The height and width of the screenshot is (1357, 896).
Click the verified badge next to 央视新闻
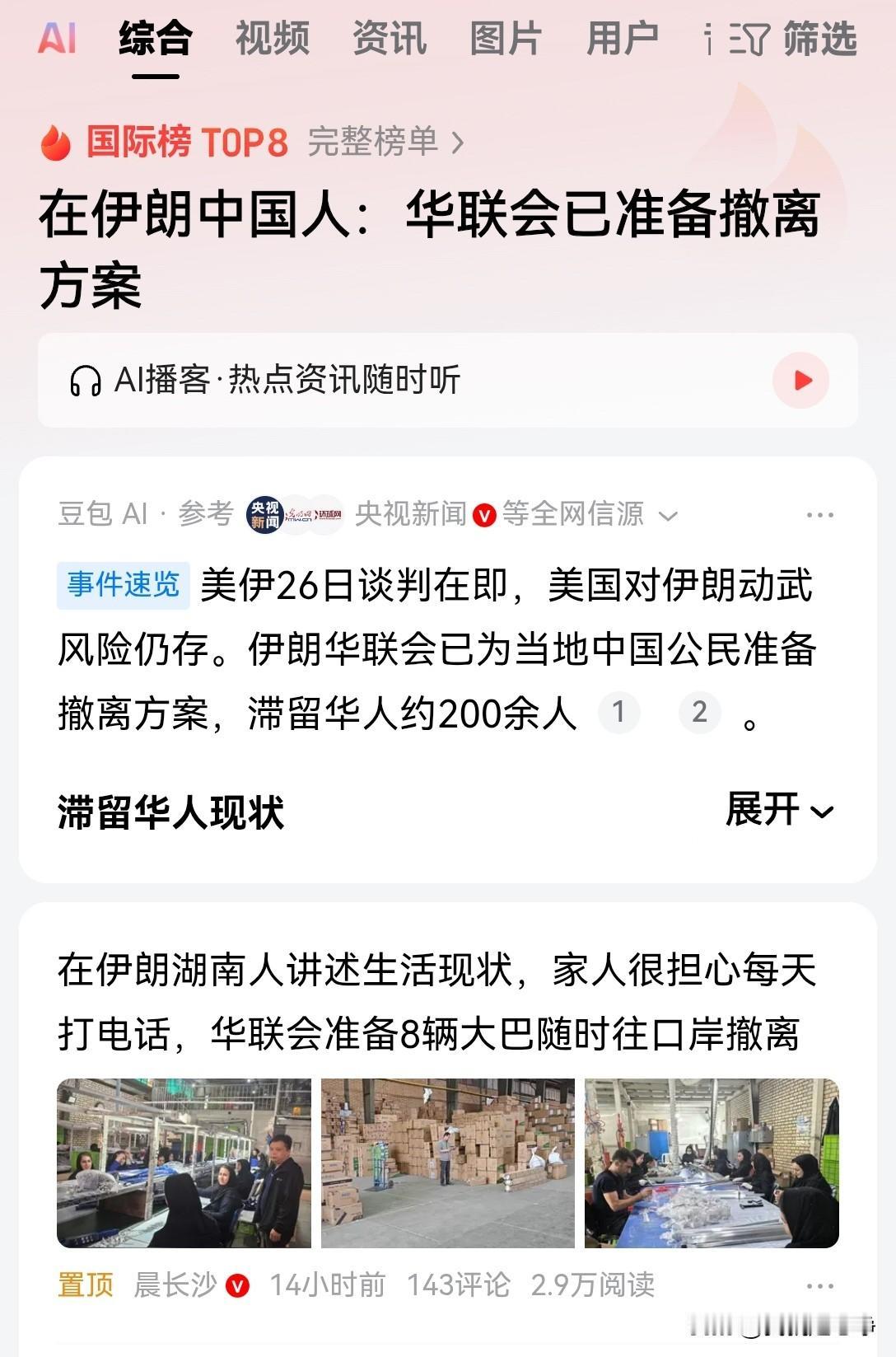[x=484, y=514]
